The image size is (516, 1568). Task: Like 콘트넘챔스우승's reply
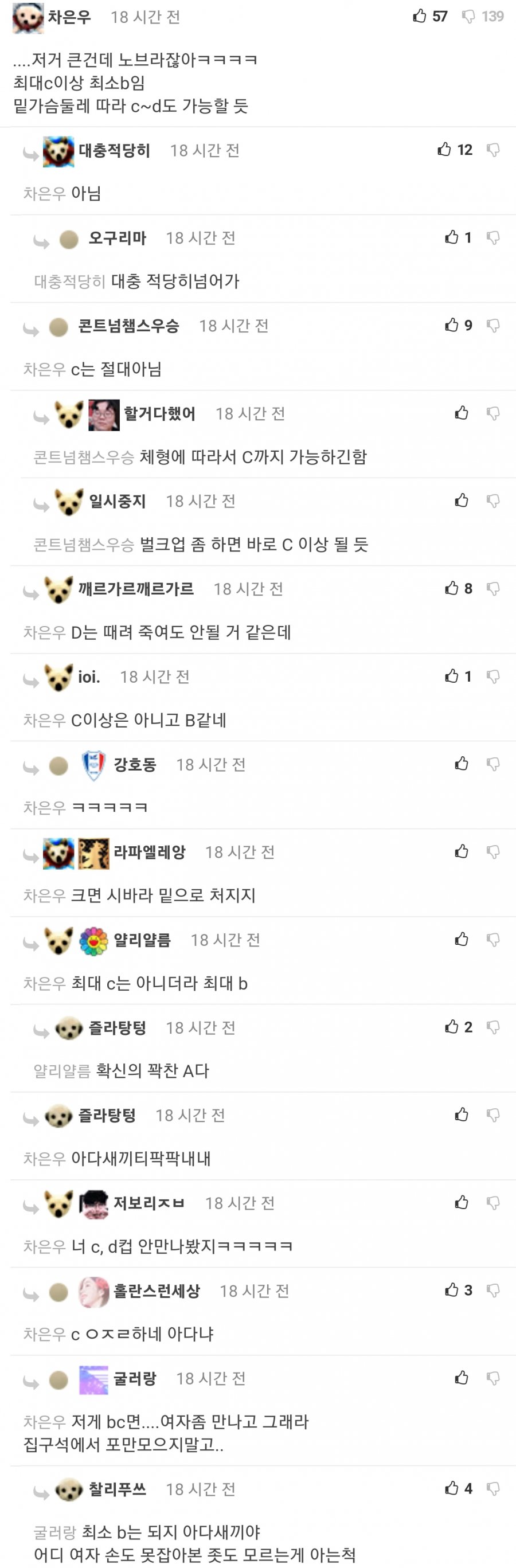[x=452, y=325]
